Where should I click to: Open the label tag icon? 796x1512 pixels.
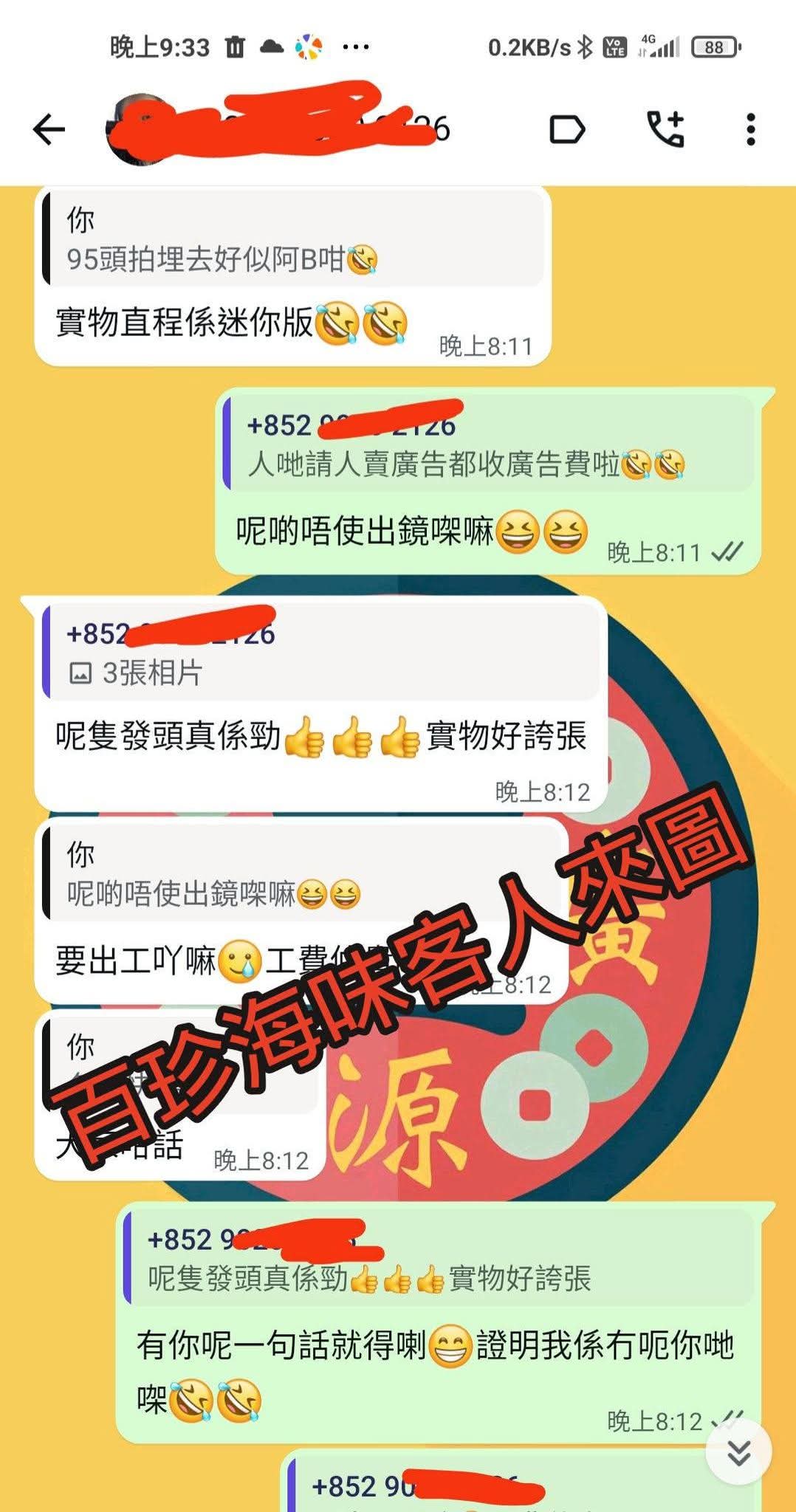(x=567, y=130)
